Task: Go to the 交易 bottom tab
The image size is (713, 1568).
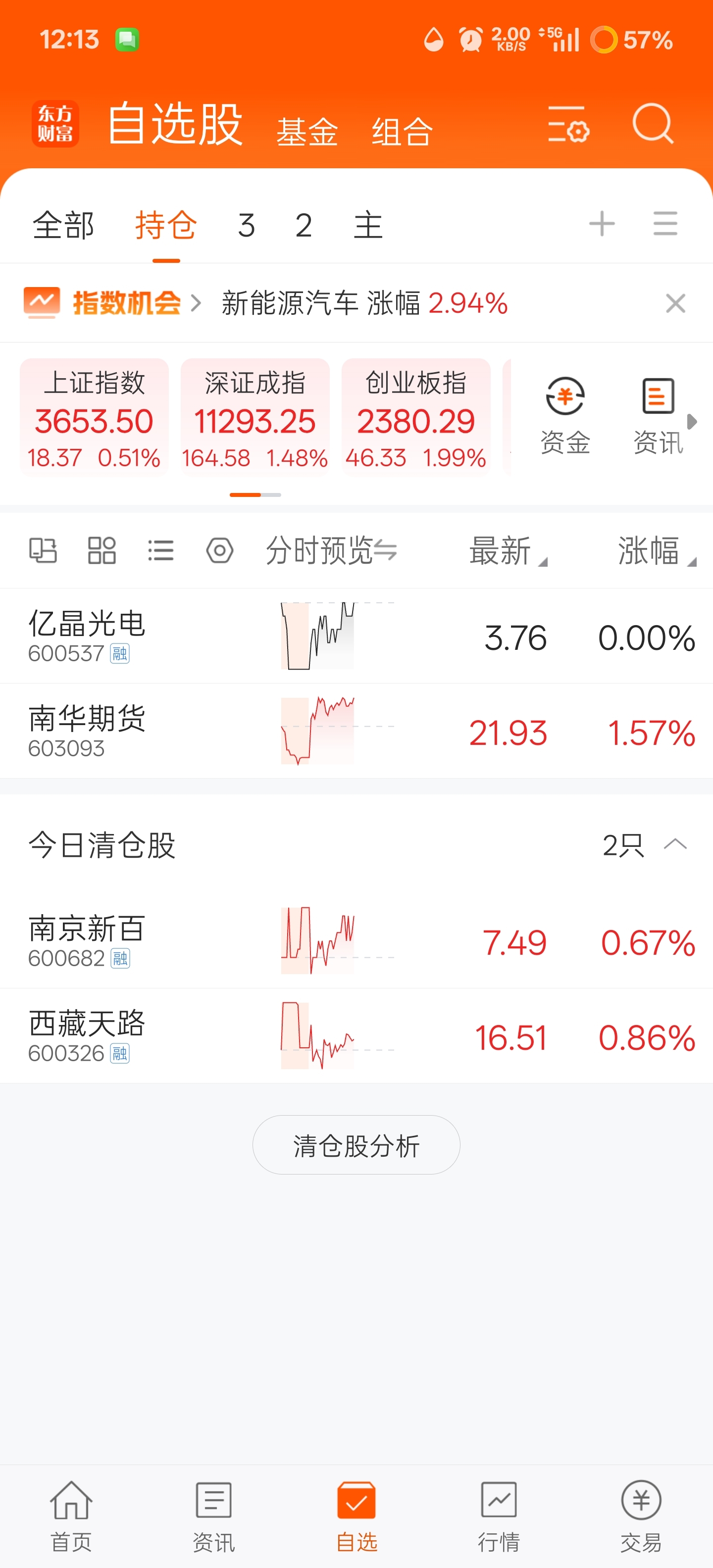Action: click(641, 1516)
